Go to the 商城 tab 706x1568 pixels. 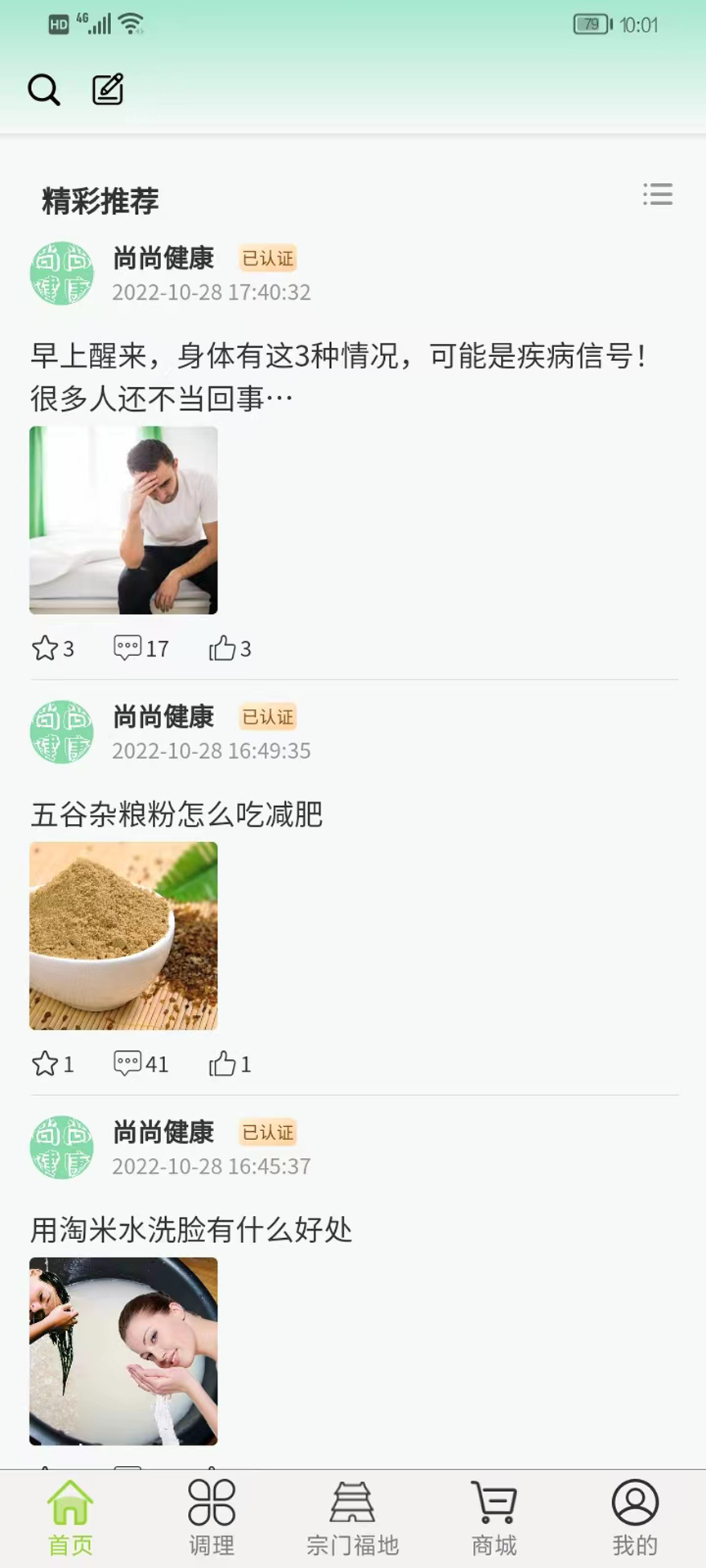[494, 1518]
